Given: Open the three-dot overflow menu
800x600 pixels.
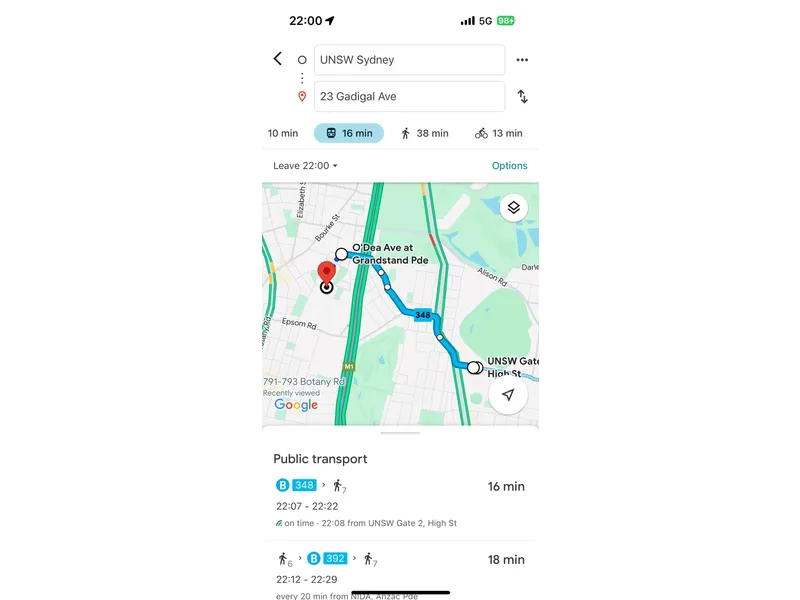Looking at the screenshot, I should pyautogui.click(x=522, y=60).
